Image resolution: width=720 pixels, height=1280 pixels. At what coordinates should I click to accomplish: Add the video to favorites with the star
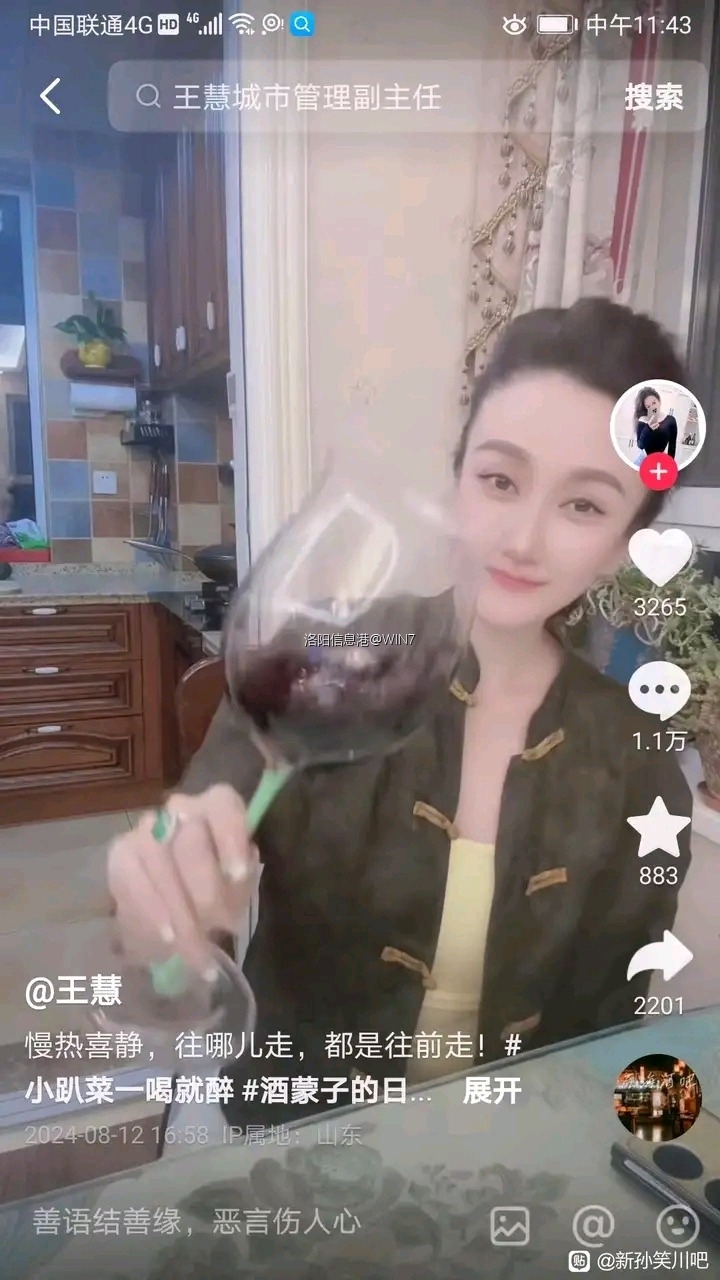click(659, 828)
